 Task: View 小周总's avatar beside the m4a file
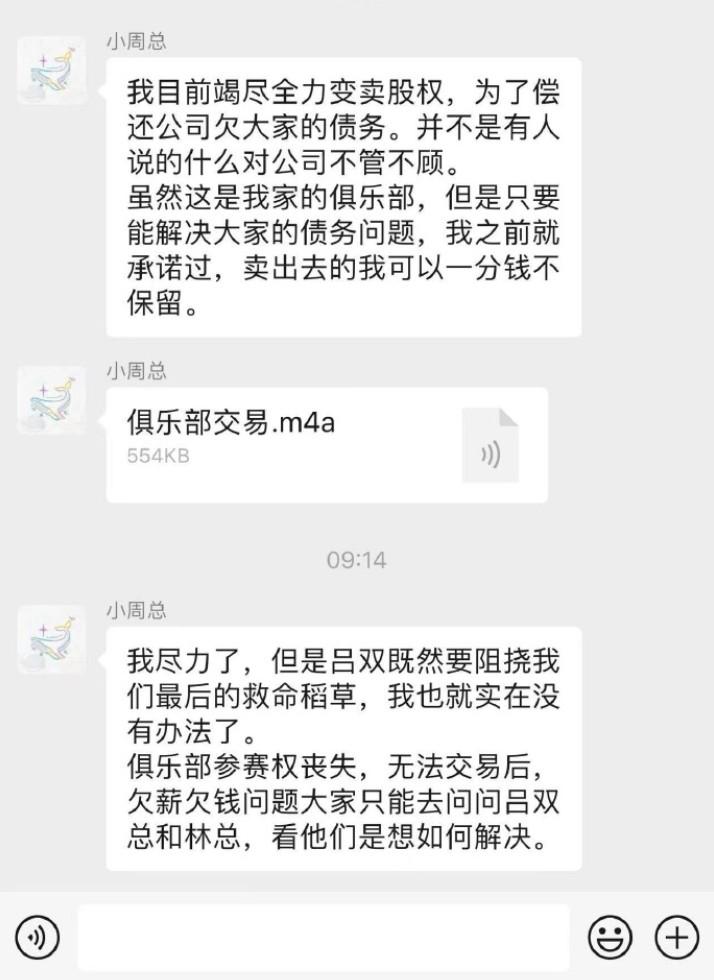[x=52, y=400]
